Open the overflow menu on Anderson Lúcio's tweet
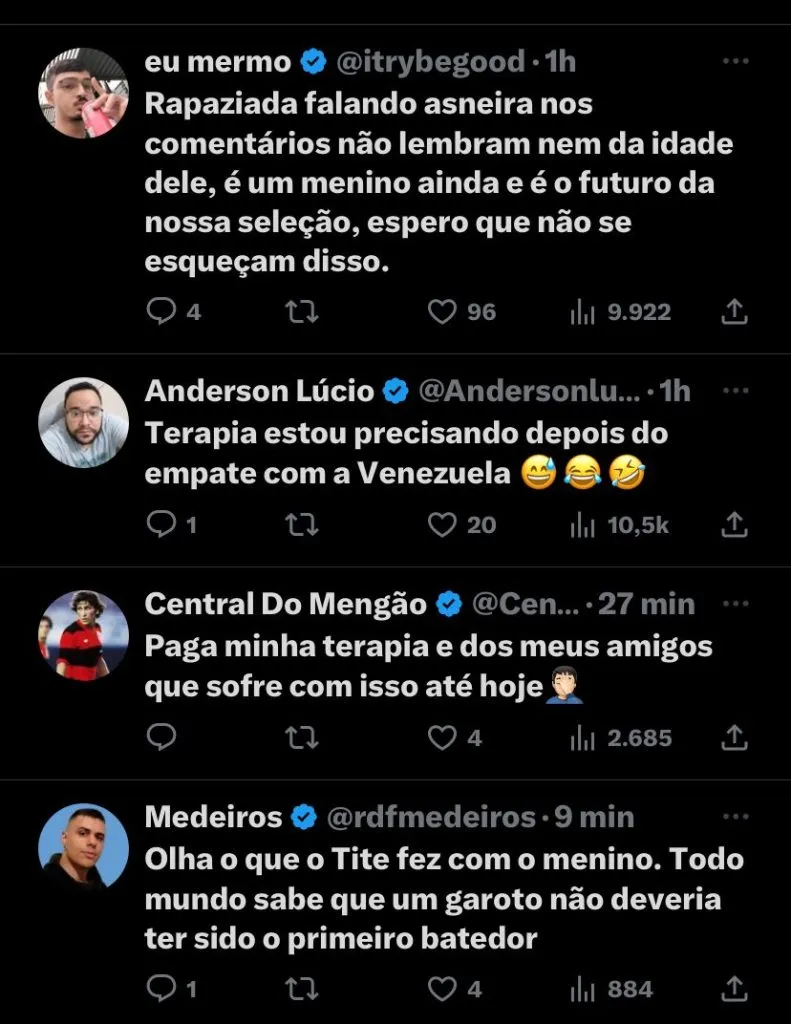This screenshot has height=1024, width=791. pyautogui.click(x=735, y=391)
